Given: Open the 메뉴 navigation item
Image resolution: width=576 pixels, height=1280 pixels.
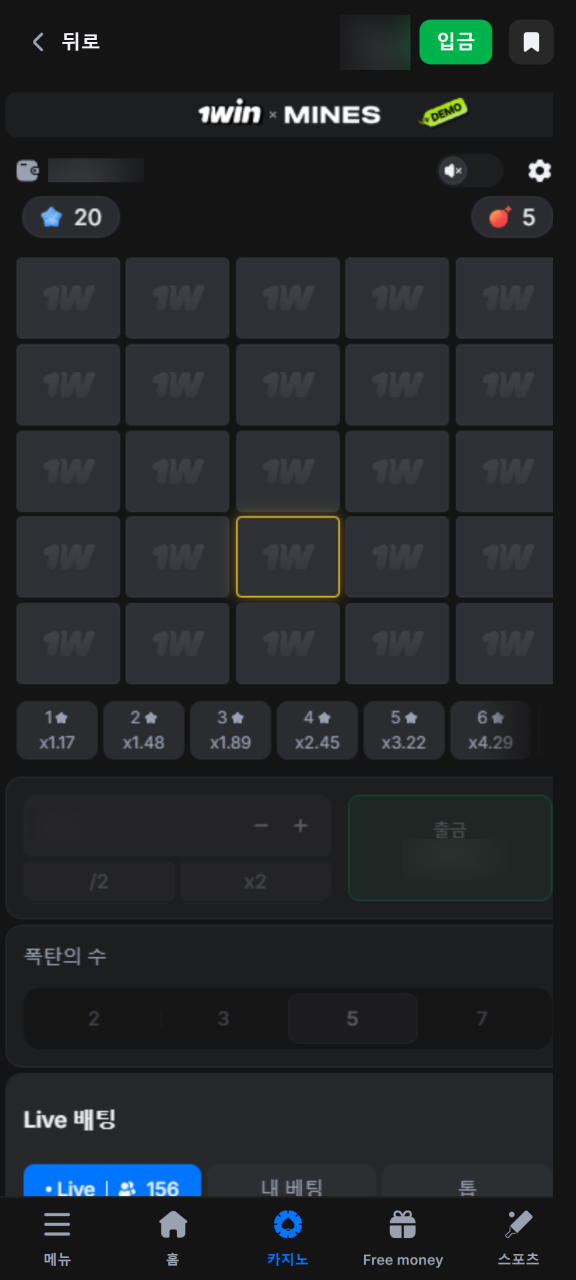Looking at the screenshot, I should [x=58, y=1238].
